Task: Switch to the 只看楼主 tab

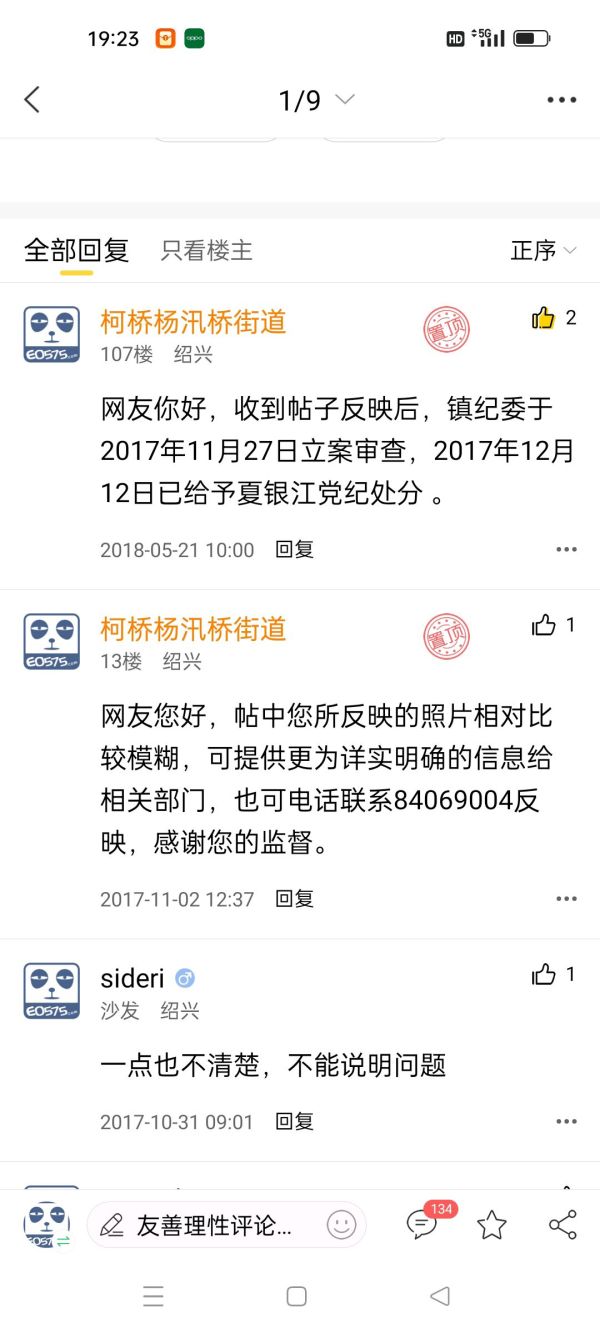Action: (x=207, y=250)
